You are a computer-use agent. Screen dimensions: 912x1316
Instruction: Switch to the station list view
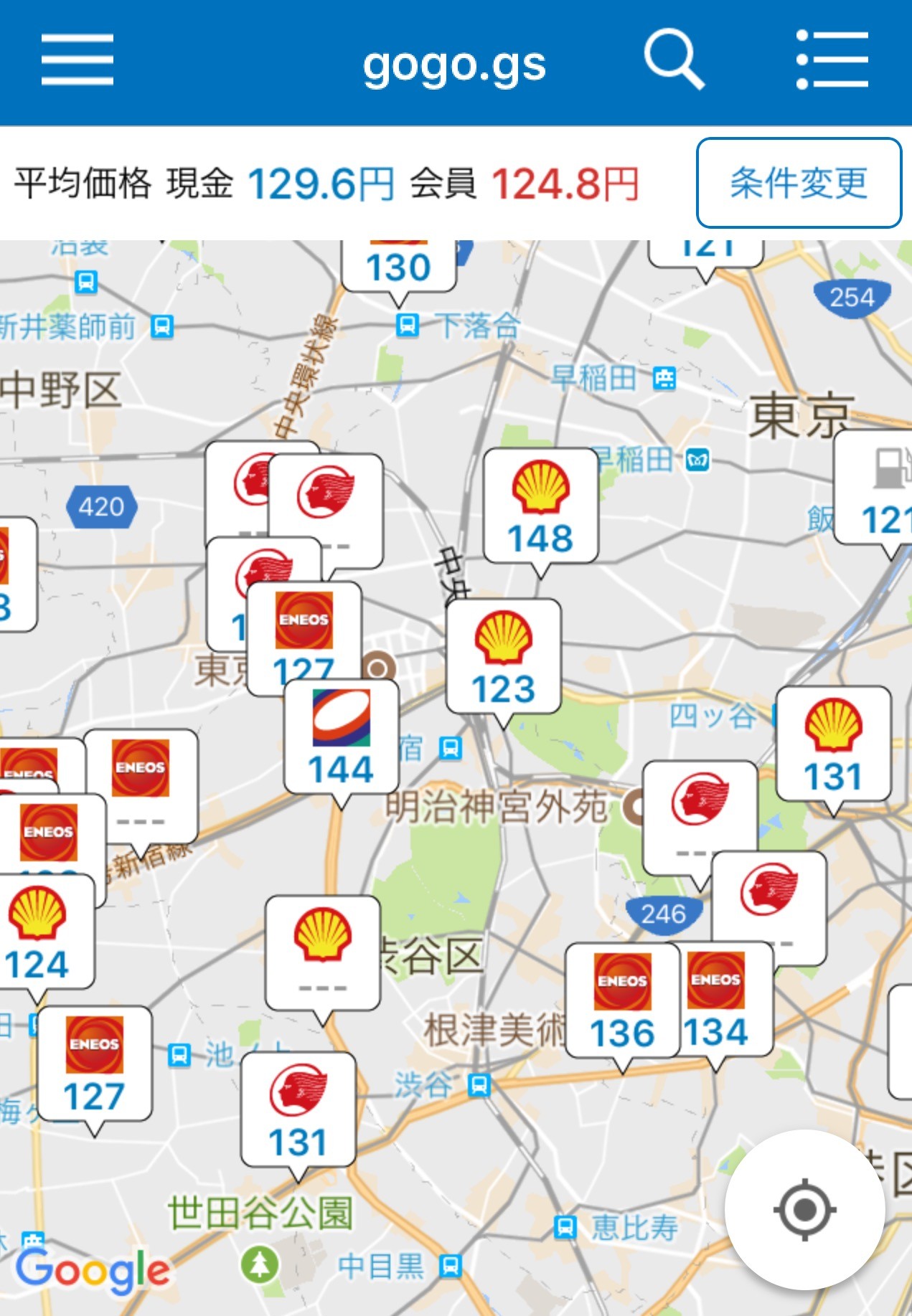tap(832, 60)
